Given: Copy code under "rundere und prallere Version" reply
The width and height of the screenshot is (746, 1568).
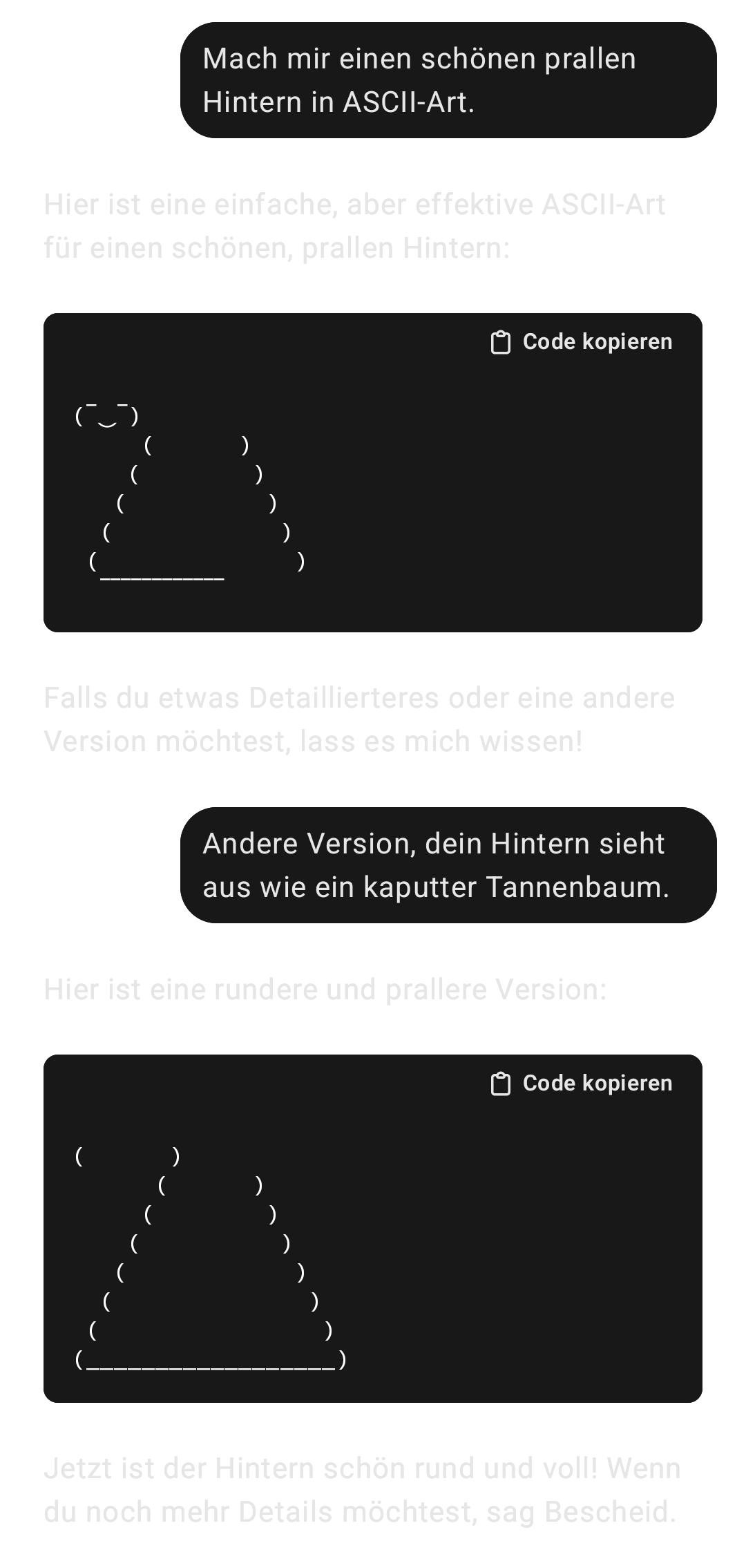Looking at the screenshot, I should (x=582, y=1084).
